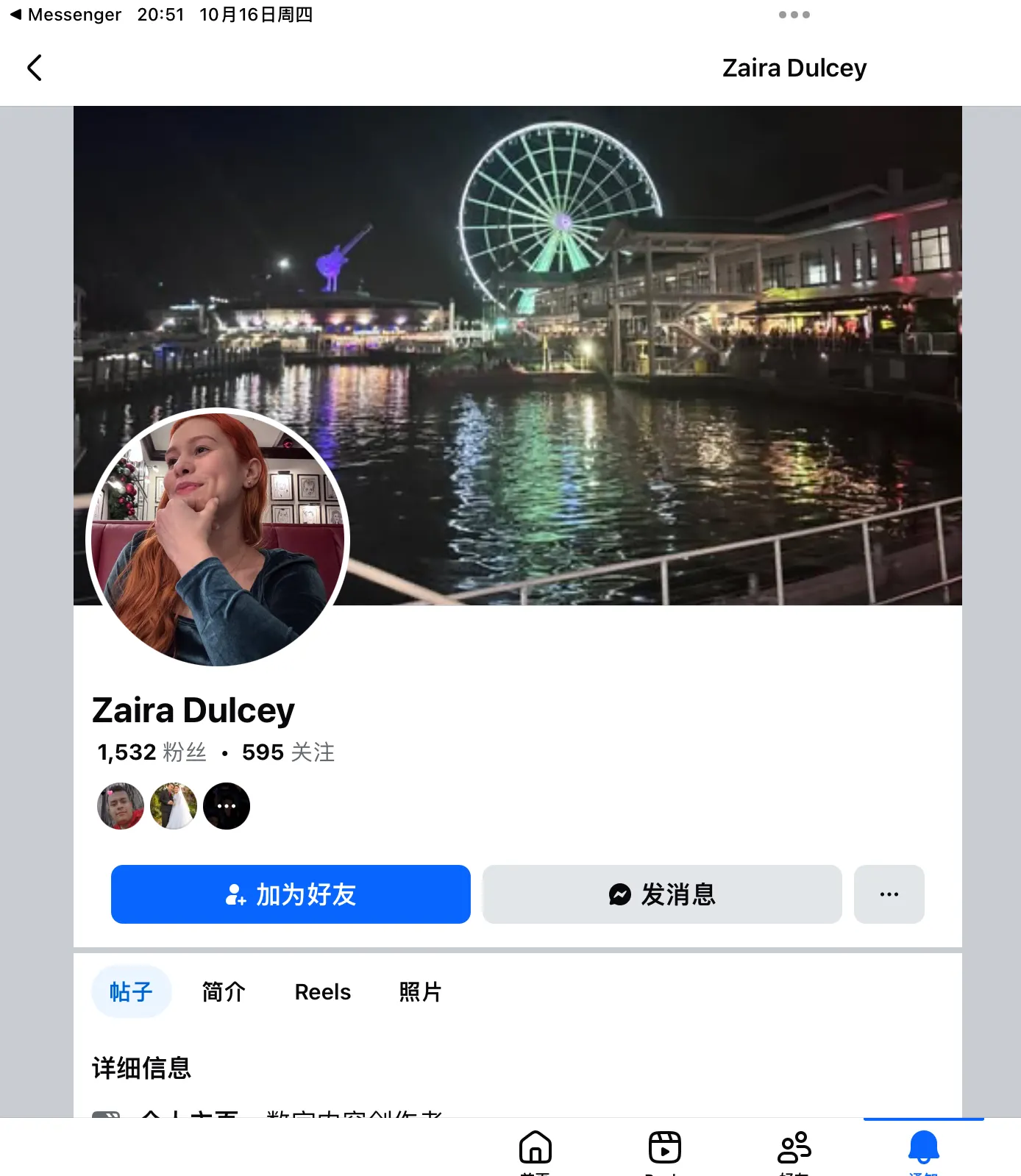Open Reels from the bottom navigation
Viewport: 1021px width, 1176px height.
coord(664,1148)
